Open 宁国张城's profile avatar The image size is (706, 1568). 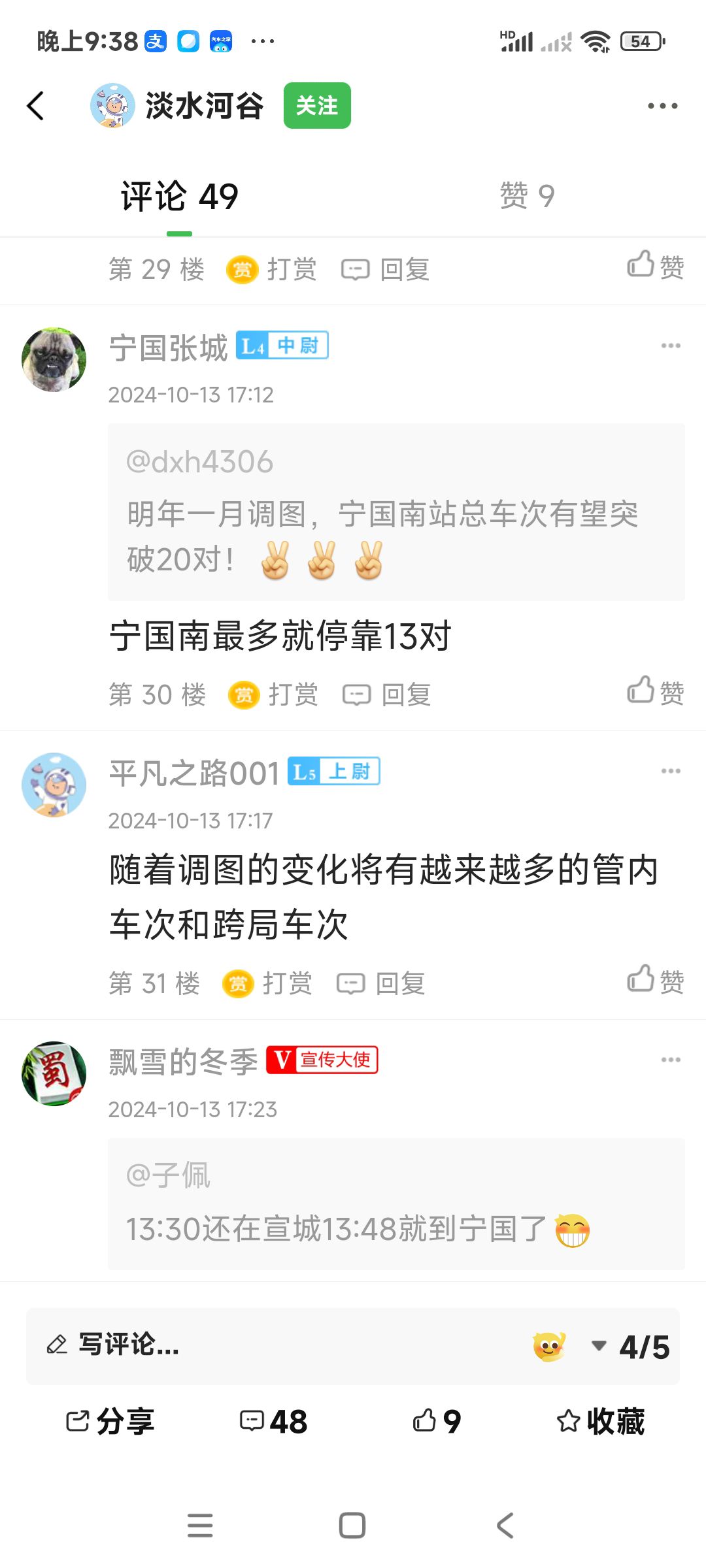[54, 359]
